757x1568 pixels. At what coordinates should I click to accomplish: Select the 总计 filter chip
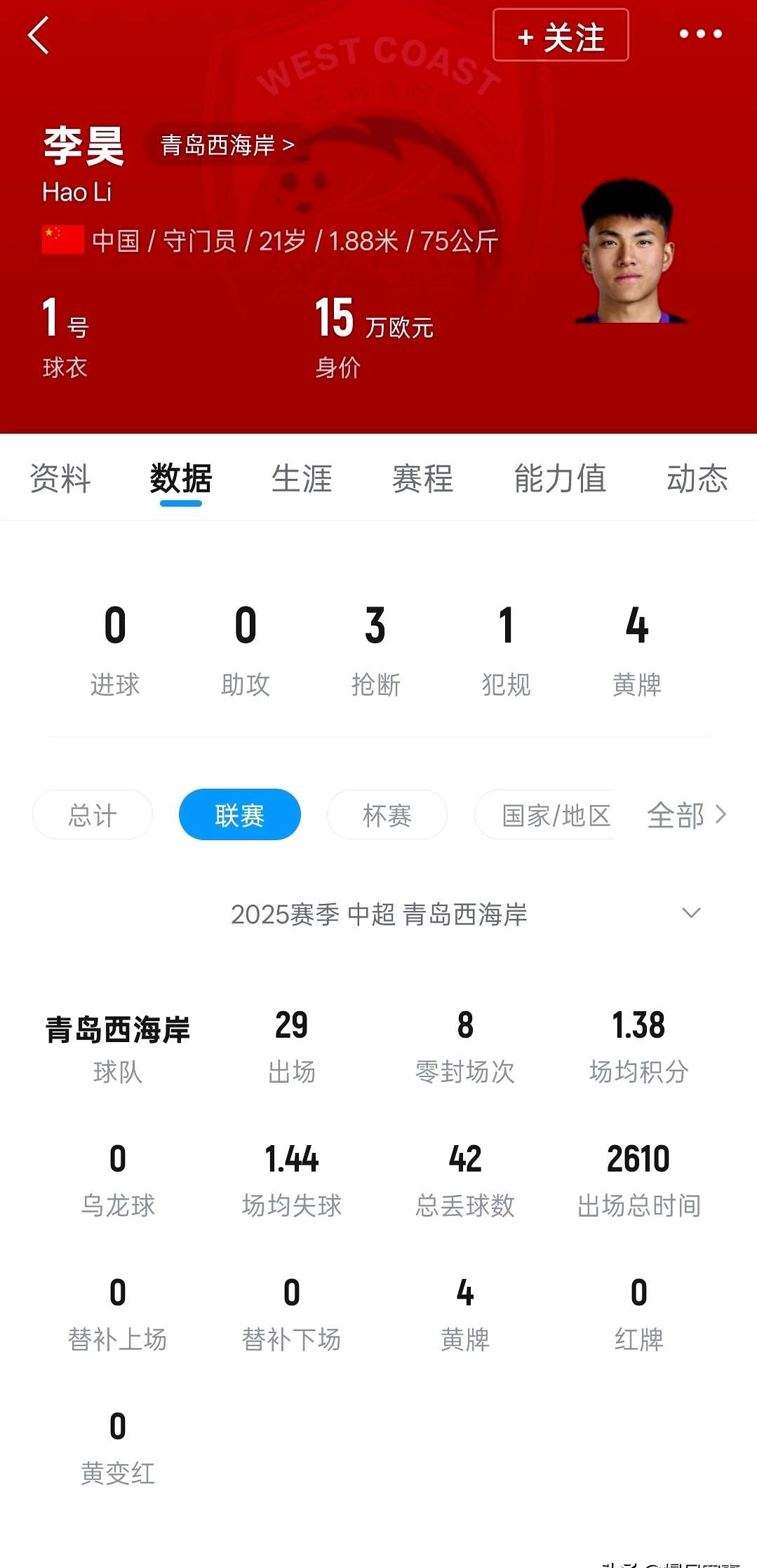coord(93,815)
